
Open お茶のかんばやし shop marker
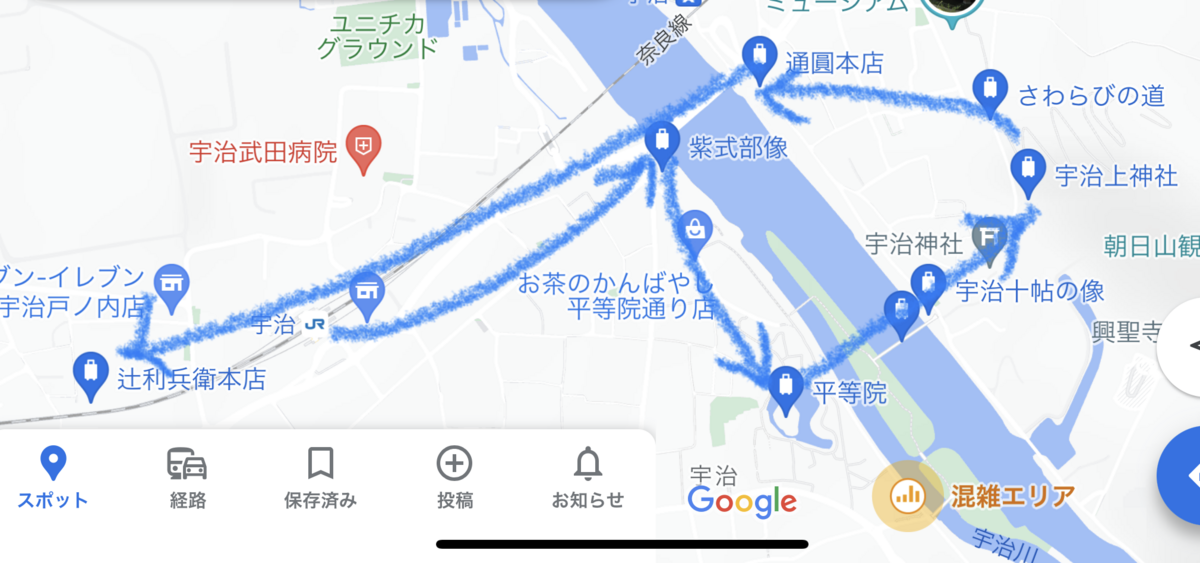tap(693, 231)
